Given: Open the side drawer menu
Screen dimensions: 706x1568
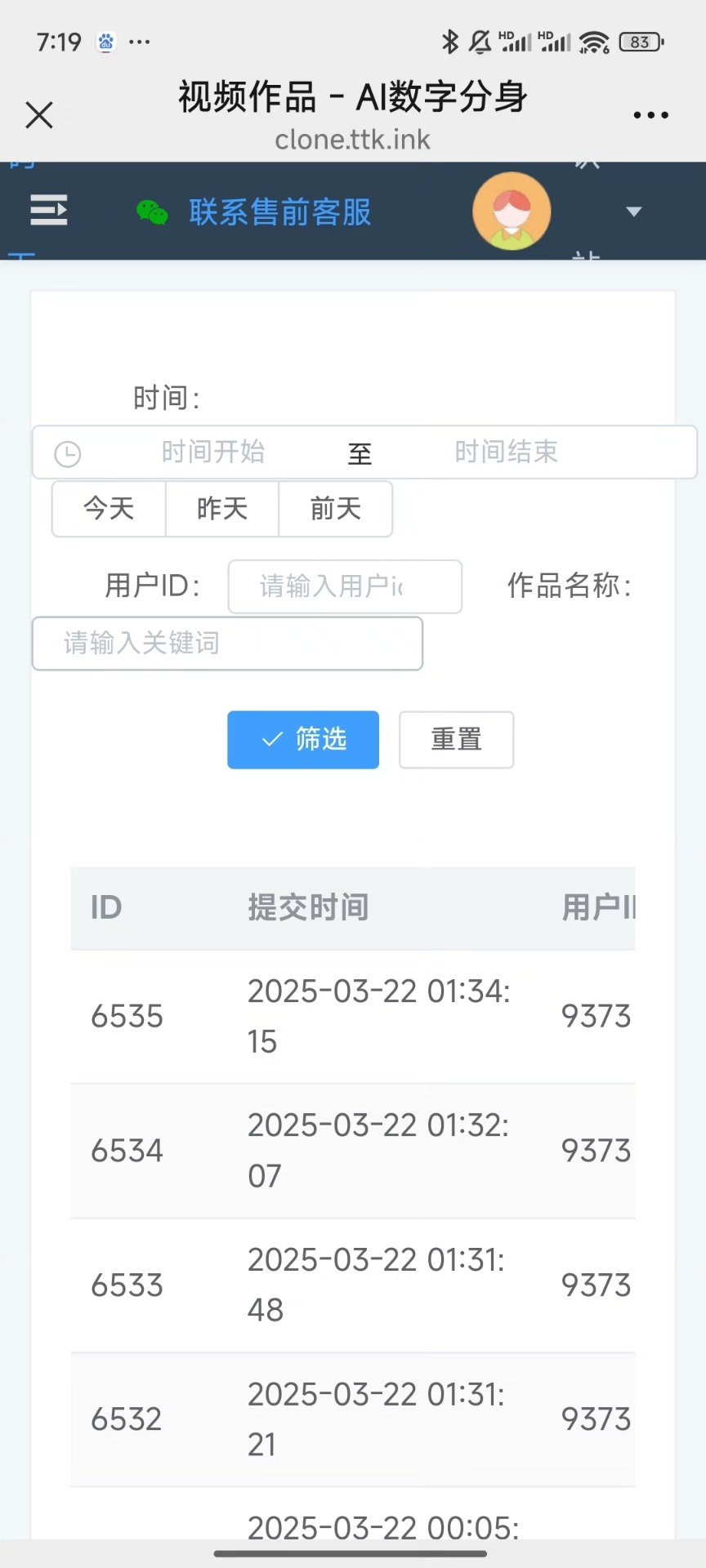Looking at the screenshot, I should click(48, 211).
